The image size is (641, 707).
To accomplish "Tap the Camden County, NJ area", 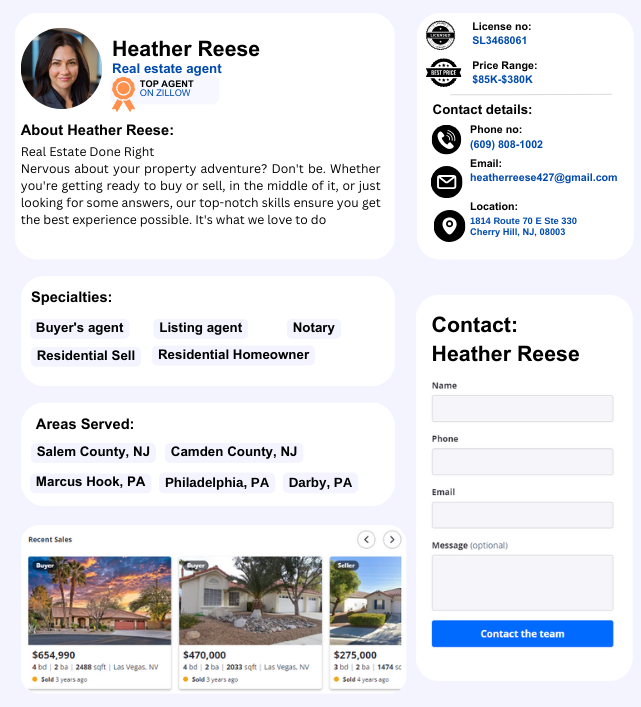I will pos(233,452).
